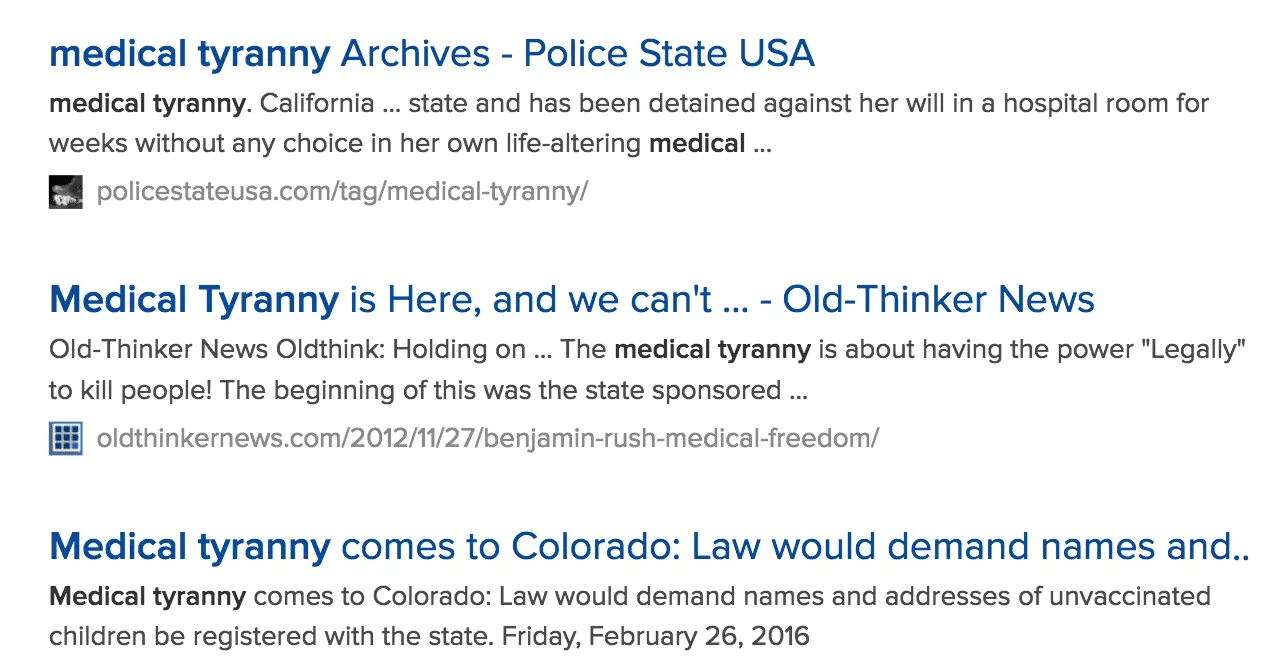
Task: Open the medical tyranny Archives - Police State USA result
Action: tap(431, 53)
